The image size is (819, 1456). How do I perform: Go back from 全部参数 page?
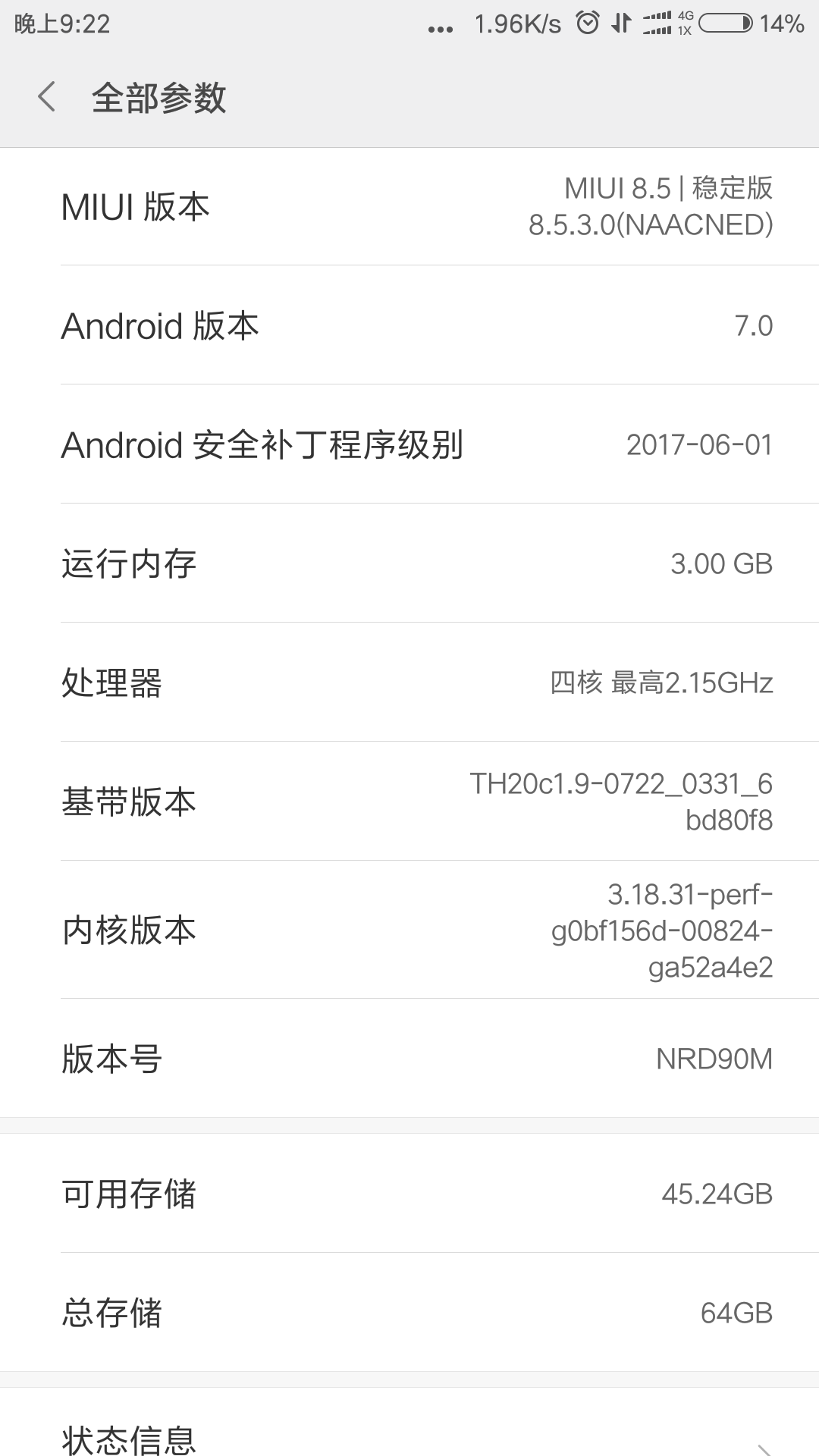point(47,98)
